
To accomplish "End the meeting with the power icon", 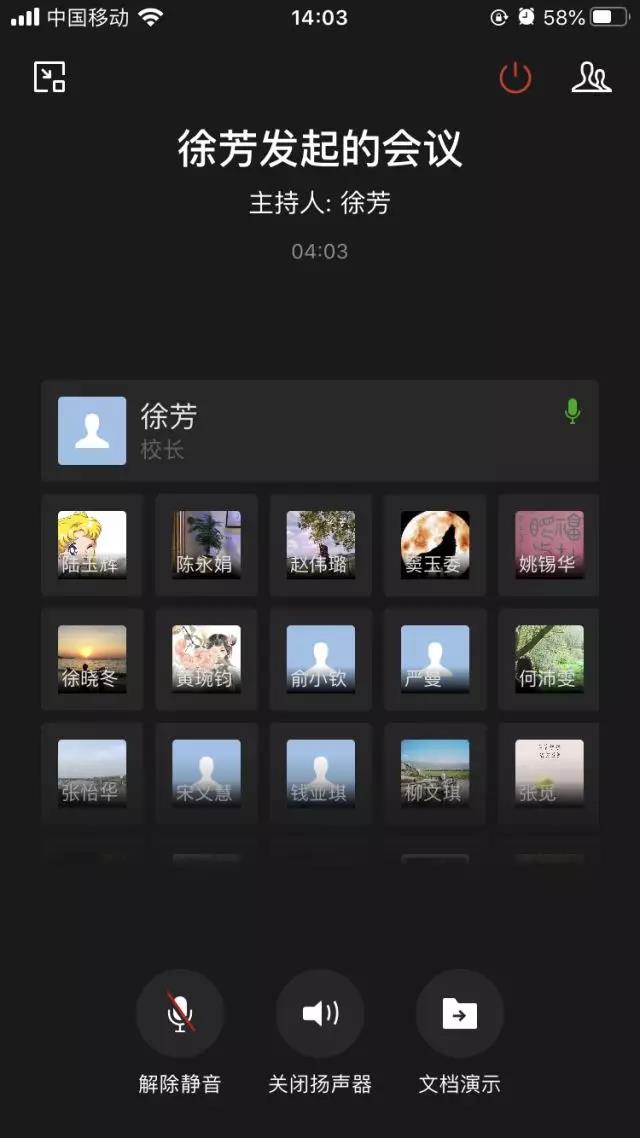I will (515, 77).
